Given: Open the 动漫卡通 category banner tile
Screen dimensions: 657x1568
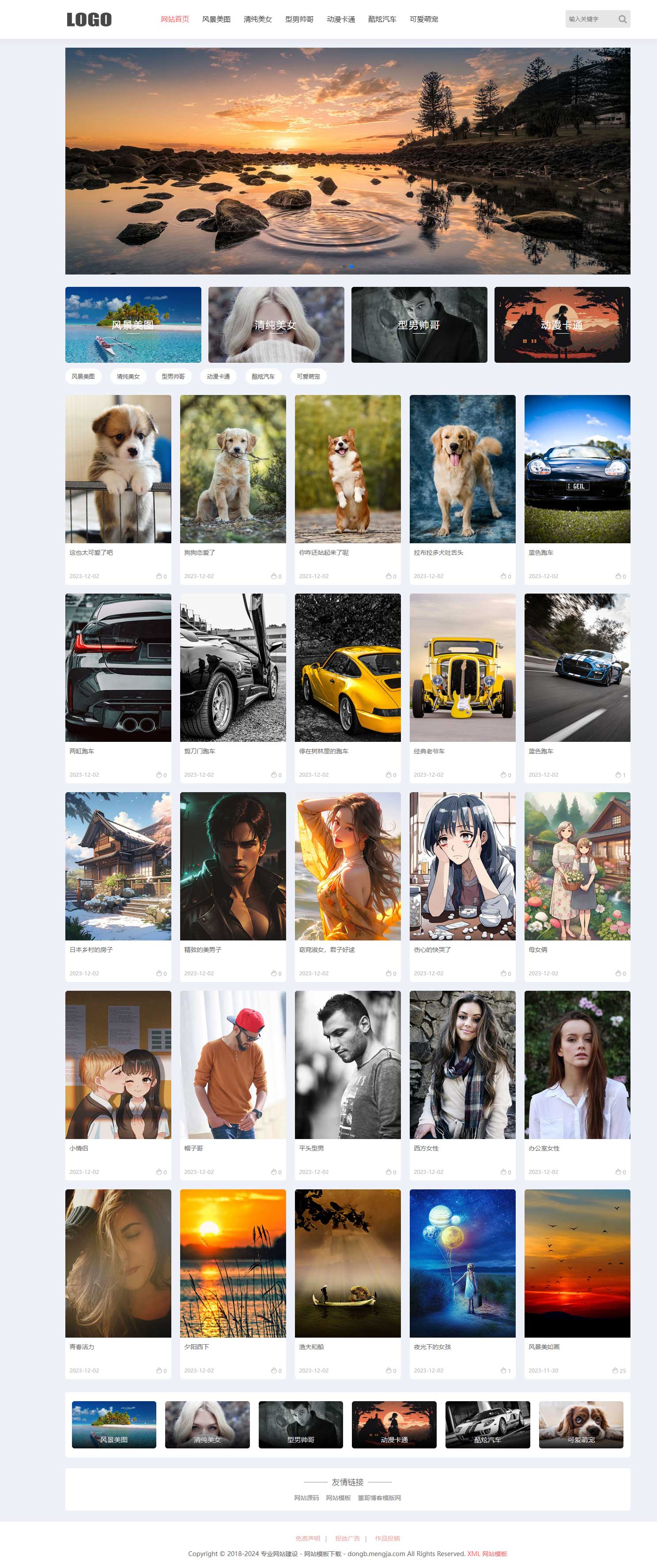Looking at the screenshot, I should (562, 324).
